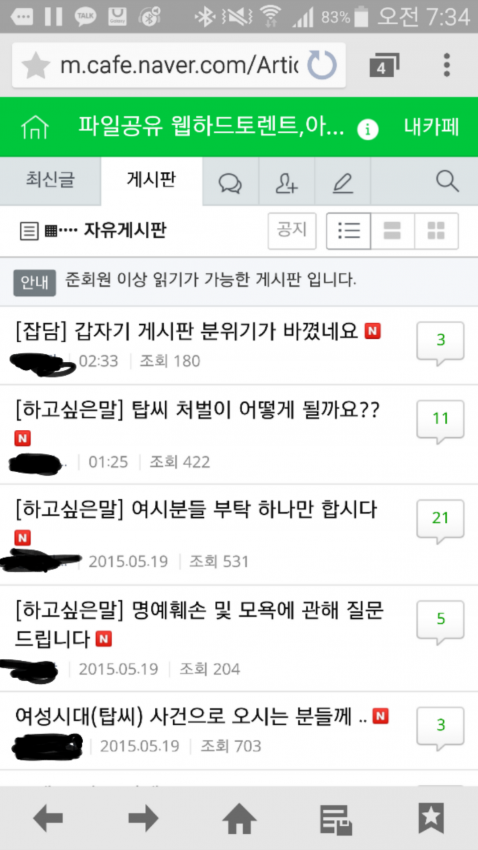Go to the cafe home icon

pos(35,128)
